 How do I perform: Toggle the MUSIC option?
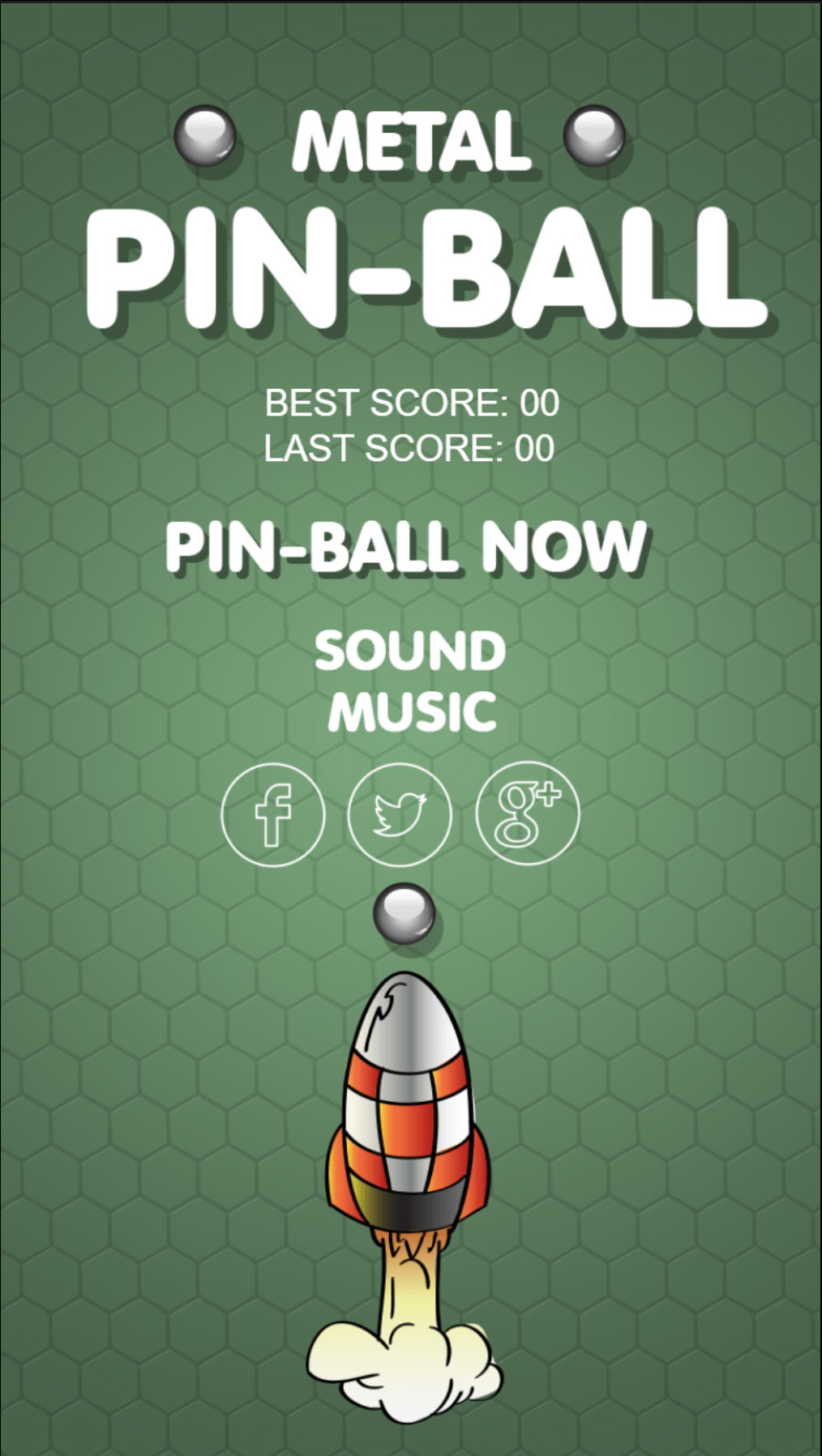[412, 711]
